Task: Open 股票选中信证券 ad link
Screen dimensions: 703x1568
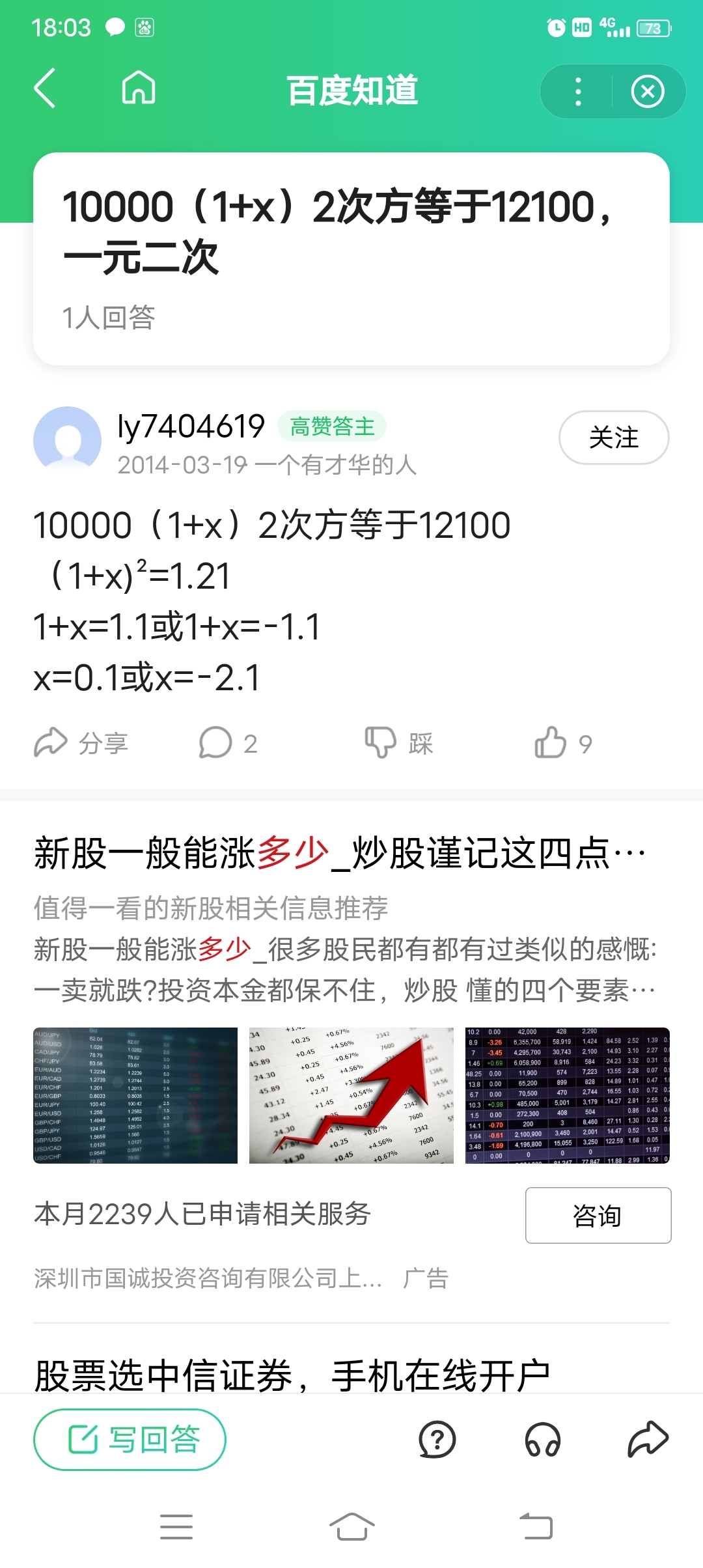Action: point(293,1375)
